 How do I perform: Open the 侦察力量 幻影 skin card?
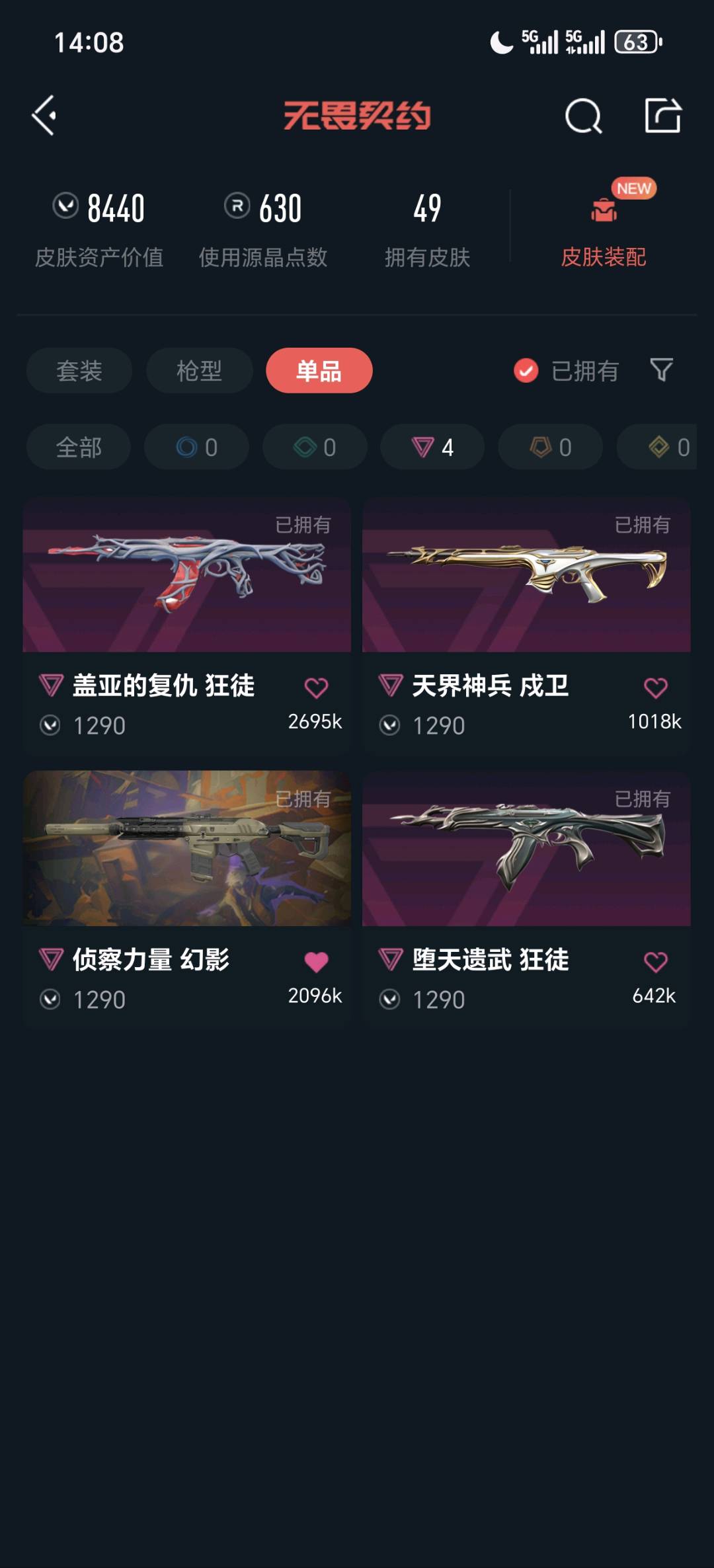click(186, 899)
